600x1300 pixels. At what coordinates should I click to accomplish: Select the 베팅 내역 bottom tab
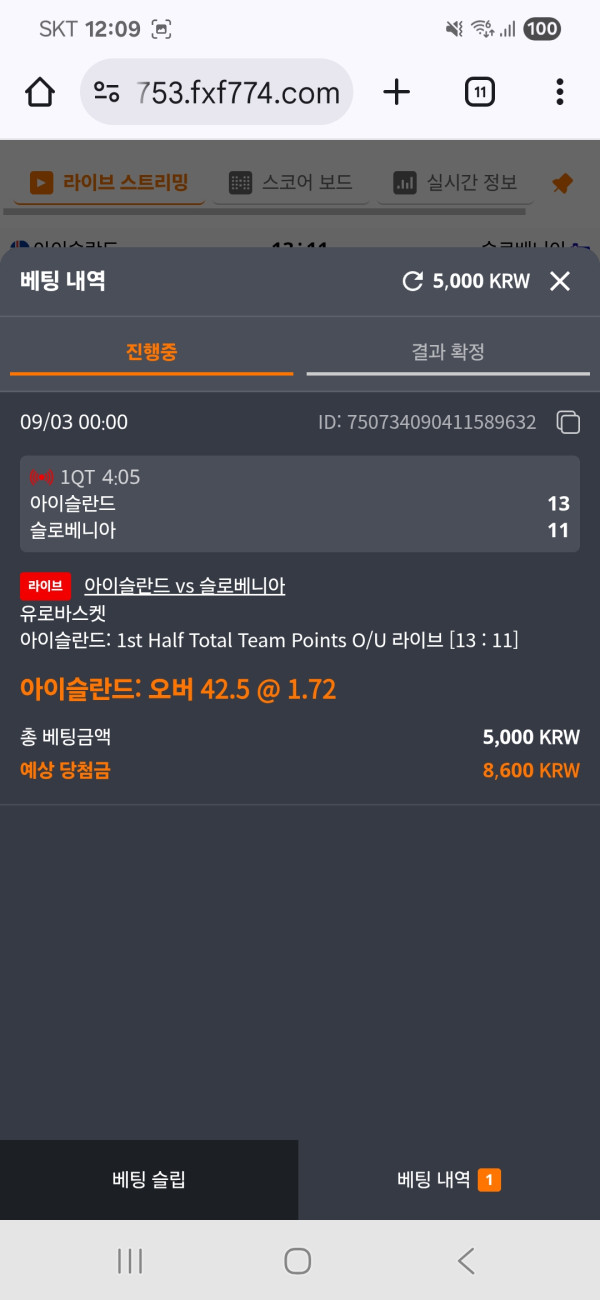(448, 1180)
